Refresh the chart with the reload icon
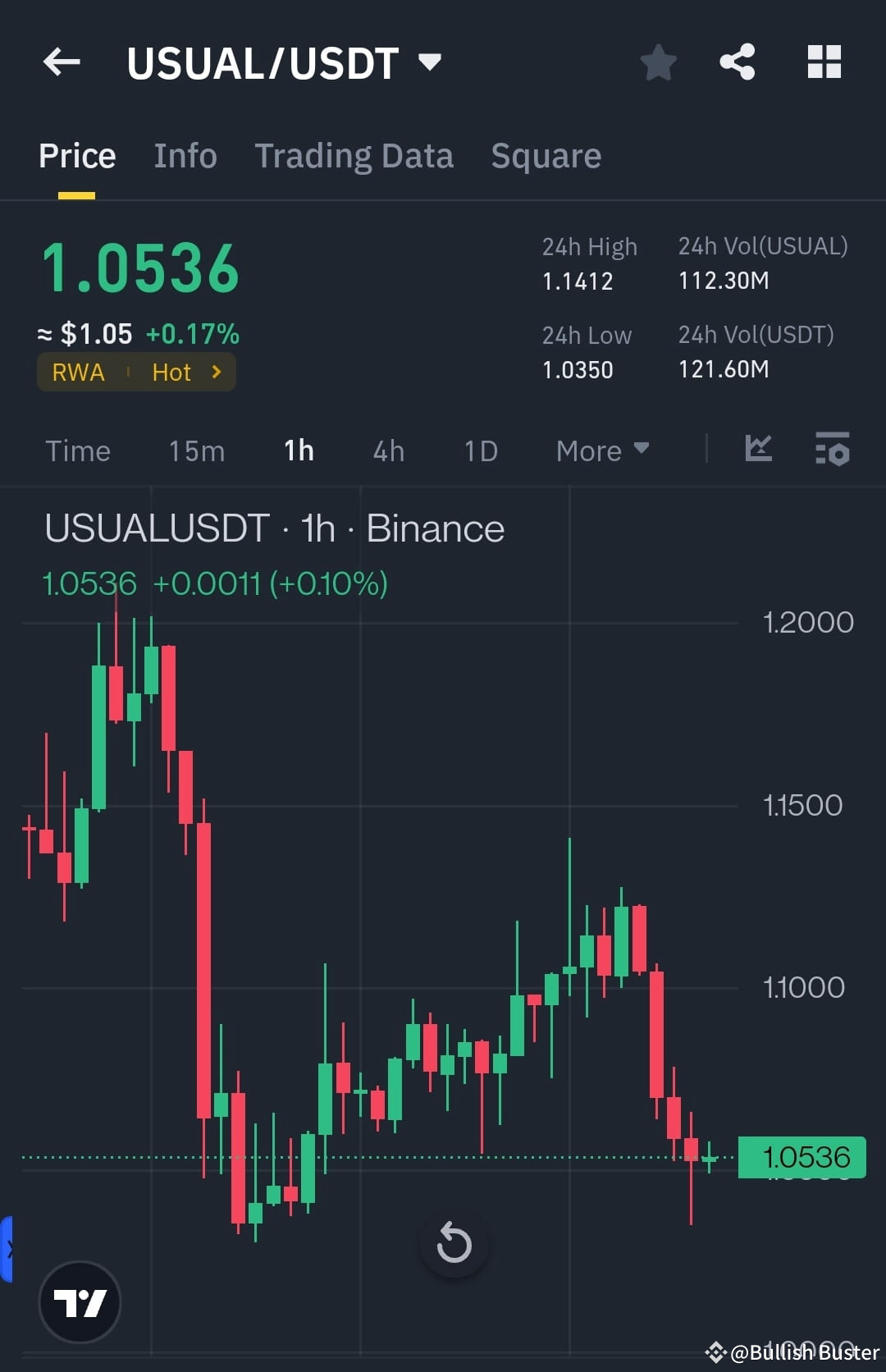 (x=454, y=1243)
